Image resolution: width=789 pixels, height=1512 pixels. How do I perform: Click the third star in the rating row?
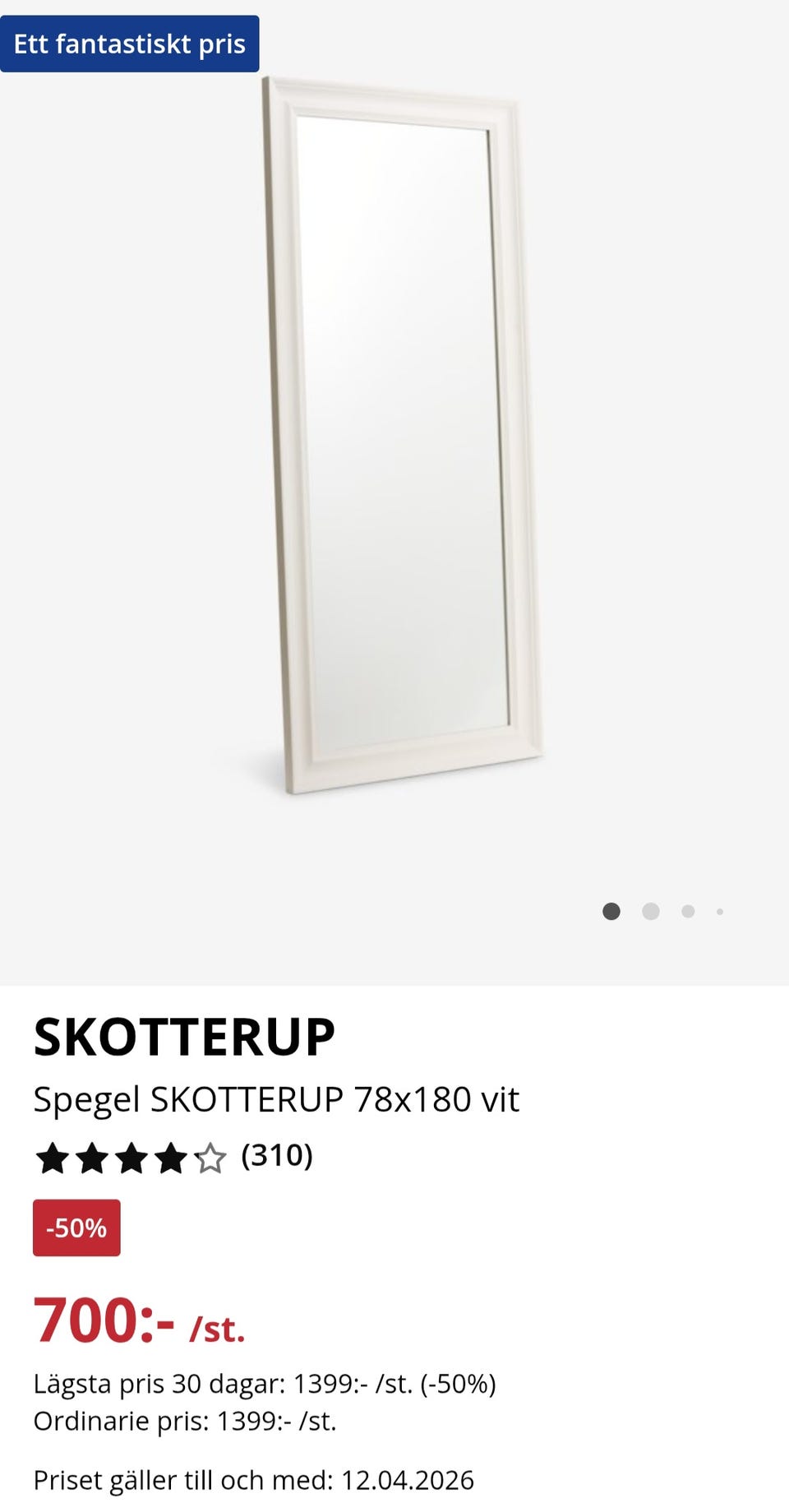click(131, 1158)
